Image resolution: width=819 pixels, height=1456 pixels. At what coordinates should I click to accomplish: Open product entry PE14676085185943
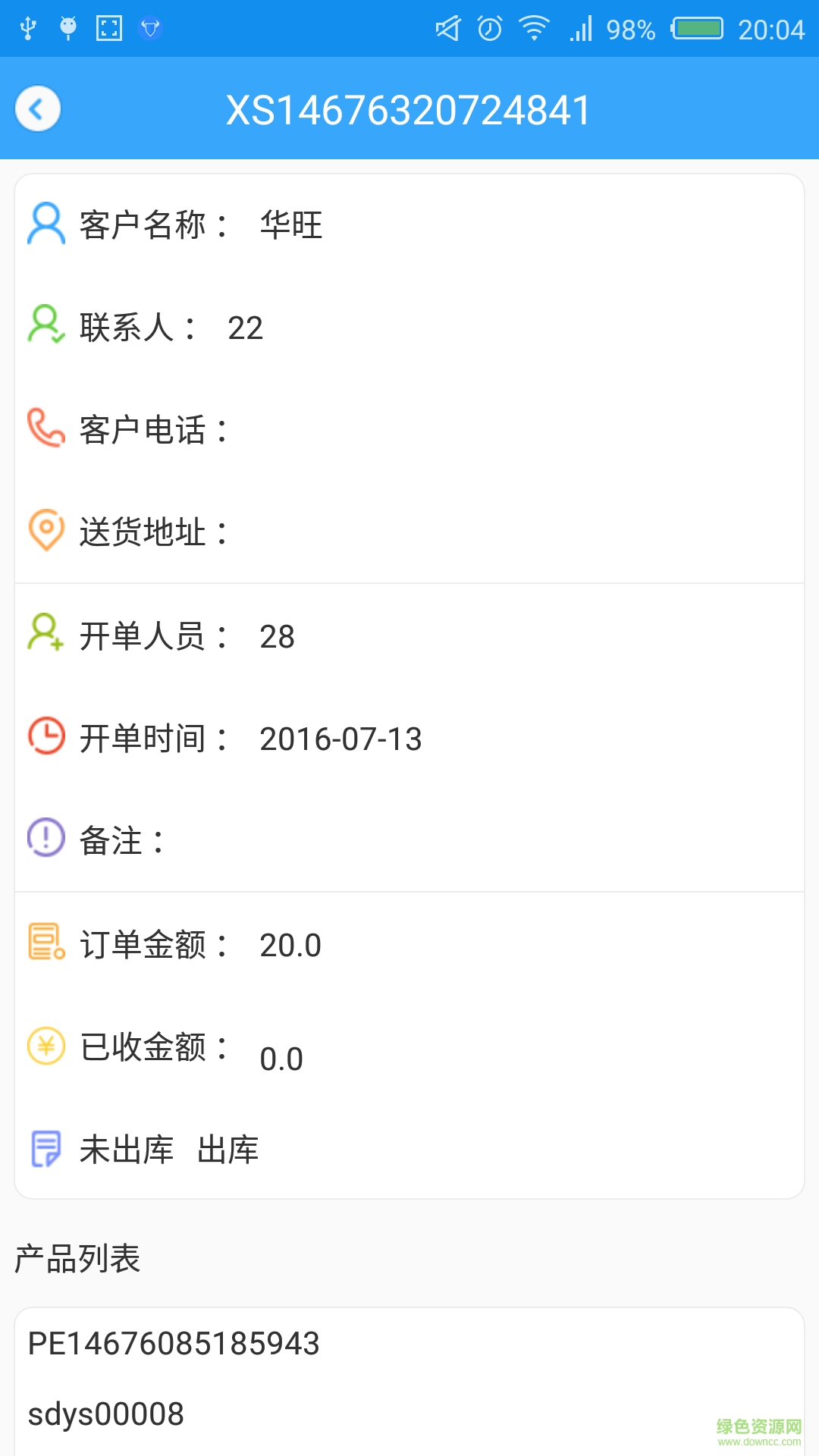pyautogui.click(x=174, y=1343)
